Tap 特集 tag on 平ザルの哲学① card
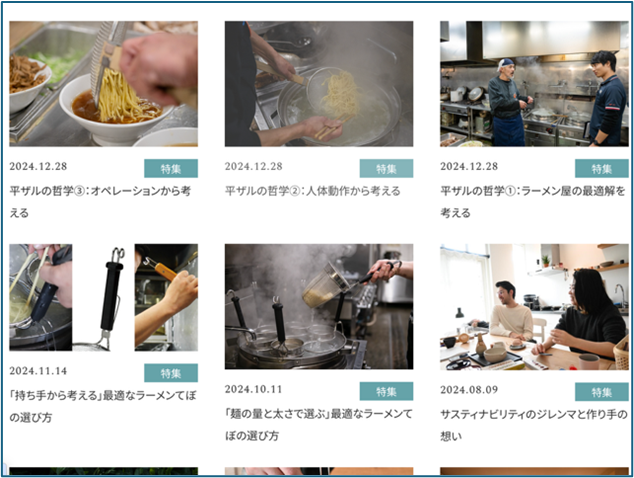 (601, 168)
